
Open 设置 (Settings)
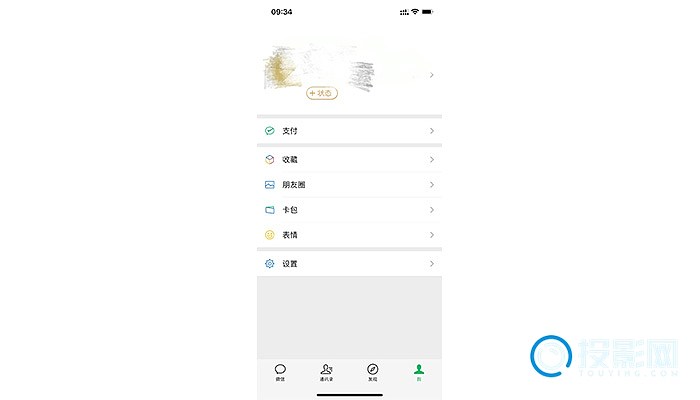[x=349, y=264]
